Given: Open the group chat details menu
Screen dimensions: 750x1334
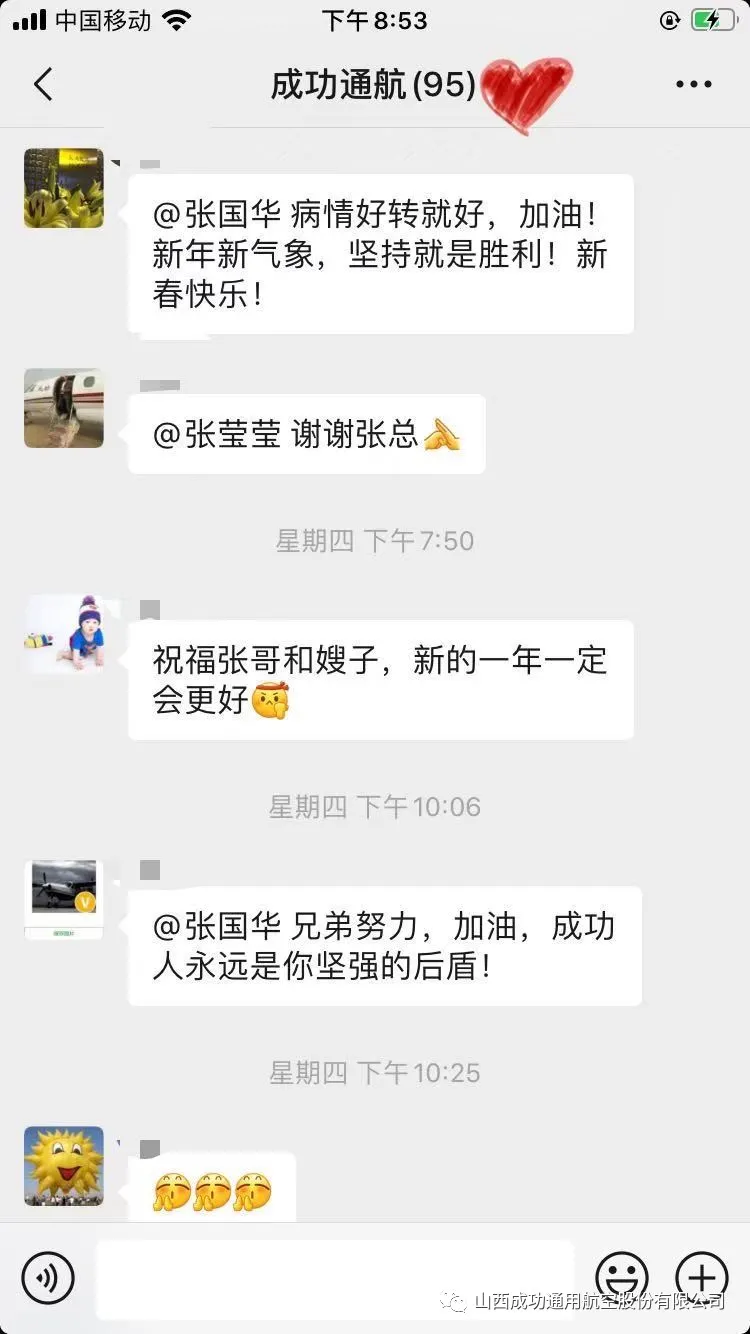Looking at the screenshot, I should tap(693, 85).
